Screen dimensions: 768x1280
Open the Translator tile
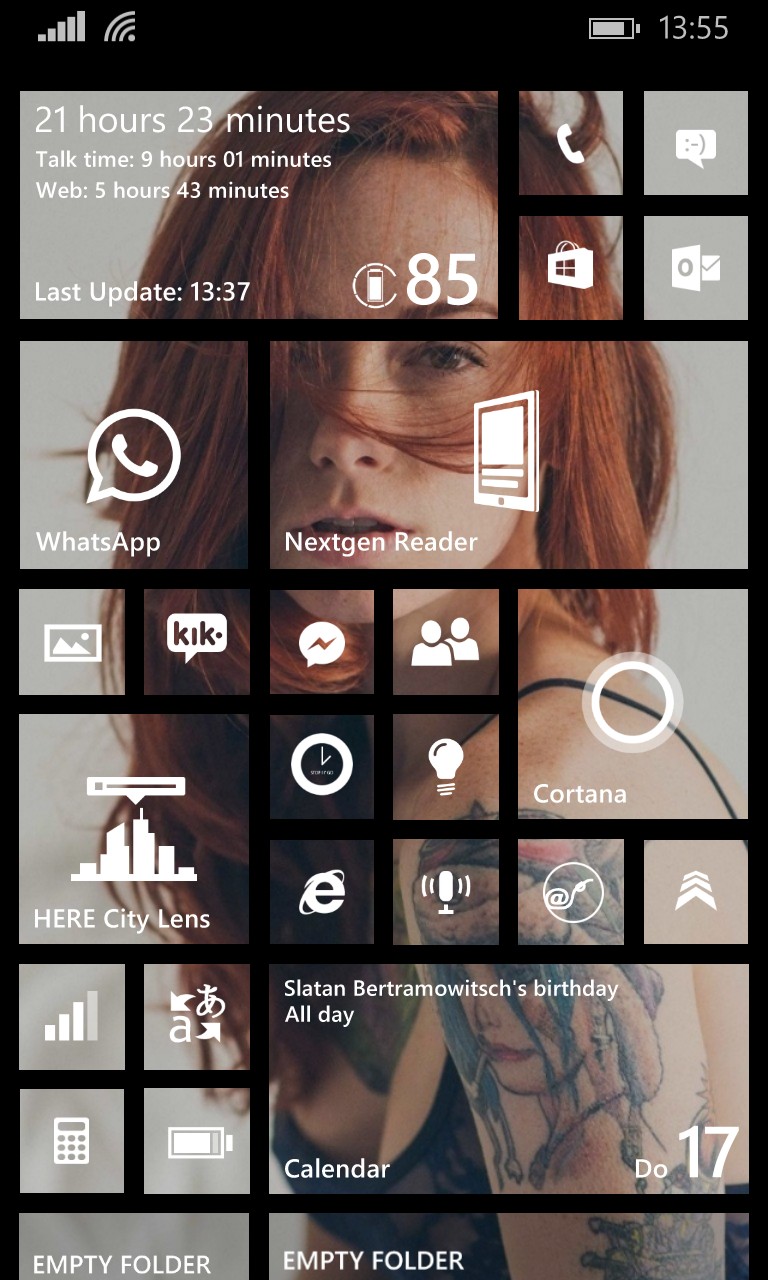coord(197,1017)
